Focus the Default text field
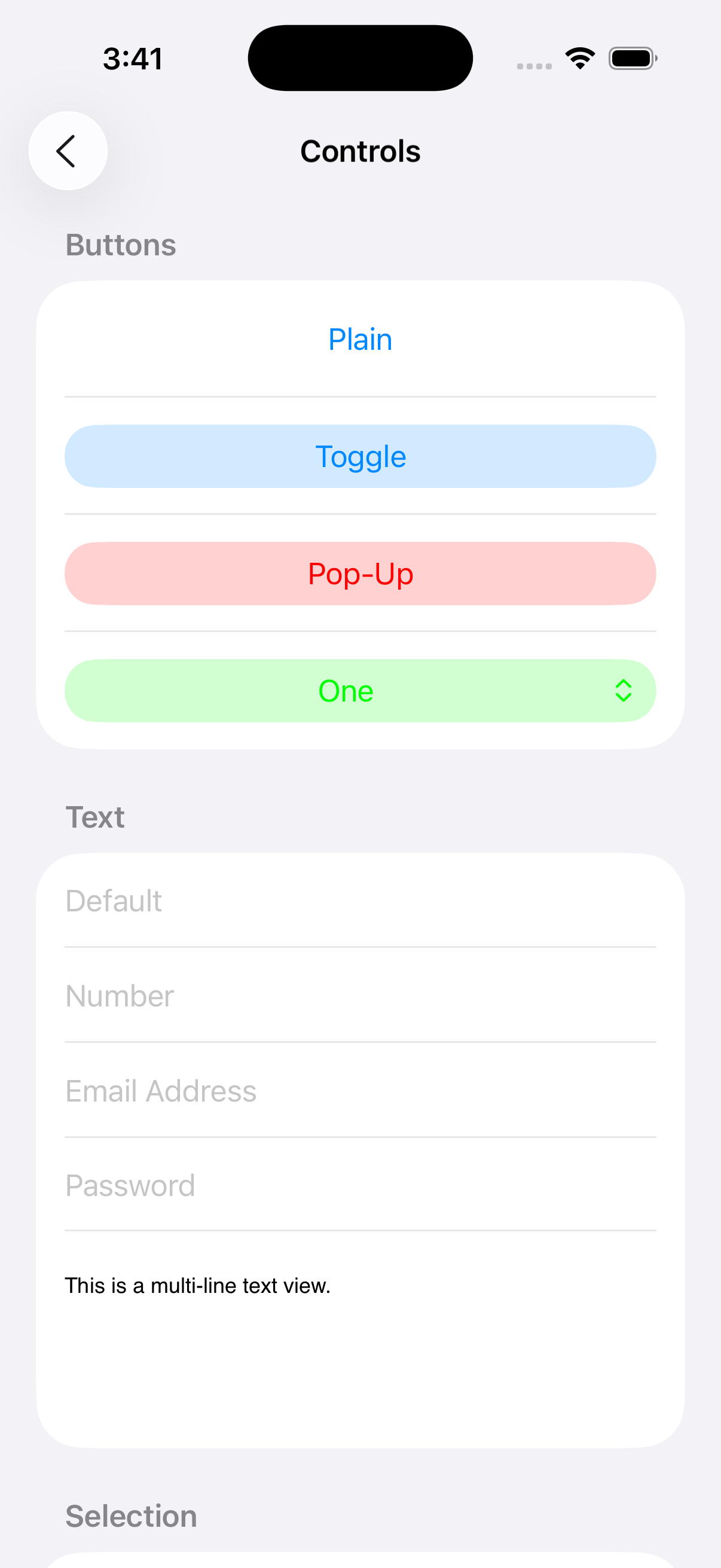Image resolution: width=721 pixels, height=1568 pixels. 360,901
